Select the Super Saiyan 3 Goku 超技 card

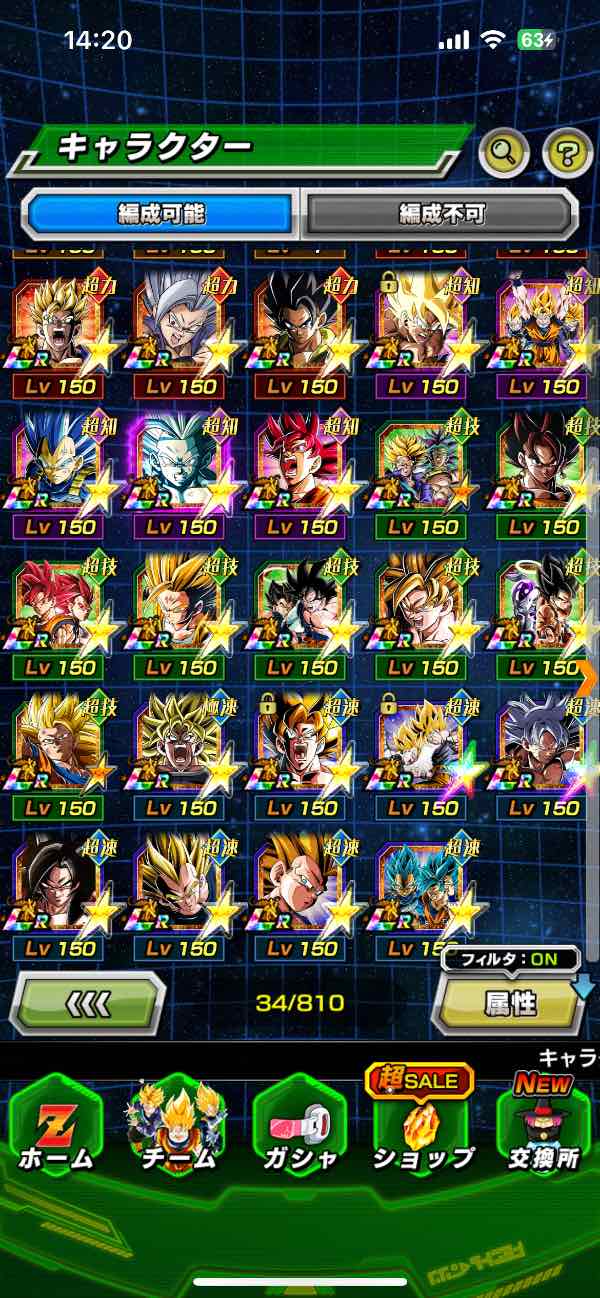click(x=58, y=752)
